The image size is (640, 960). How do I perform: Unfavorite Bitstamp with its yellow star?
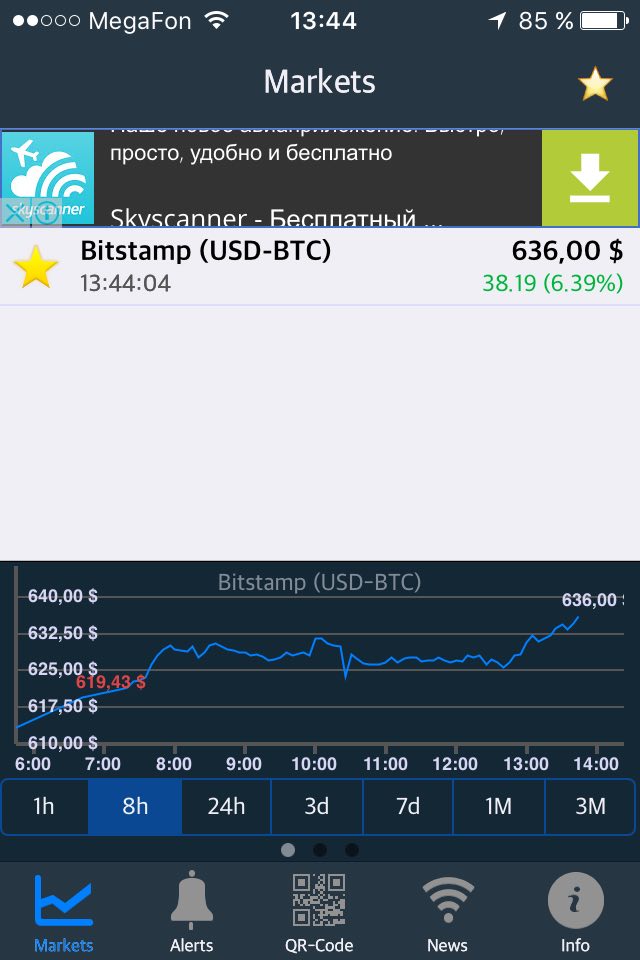(x=36, y=269)
